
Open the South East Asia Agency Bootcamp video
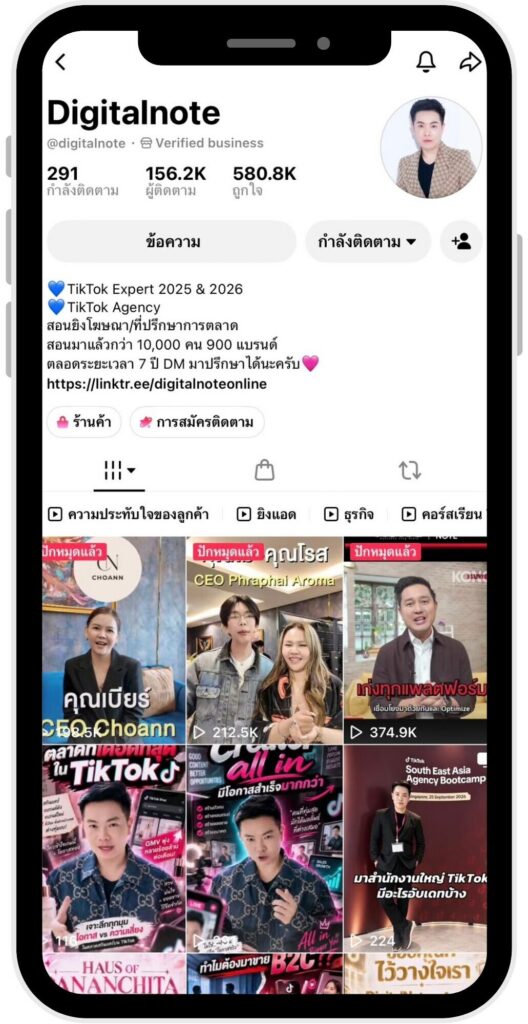tap(416, 848)
